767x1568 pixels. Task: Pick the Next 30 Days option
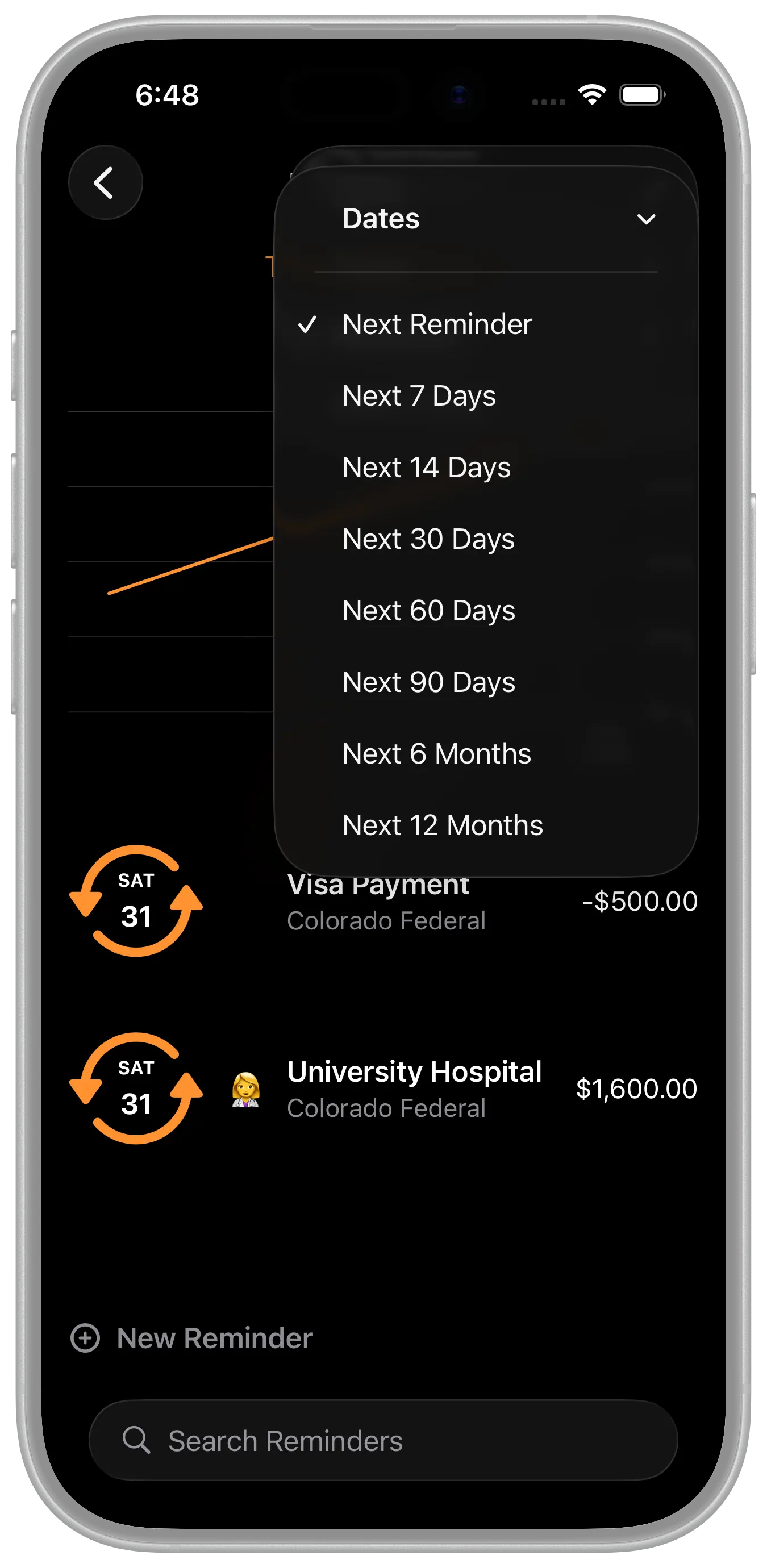pos(428,539)
